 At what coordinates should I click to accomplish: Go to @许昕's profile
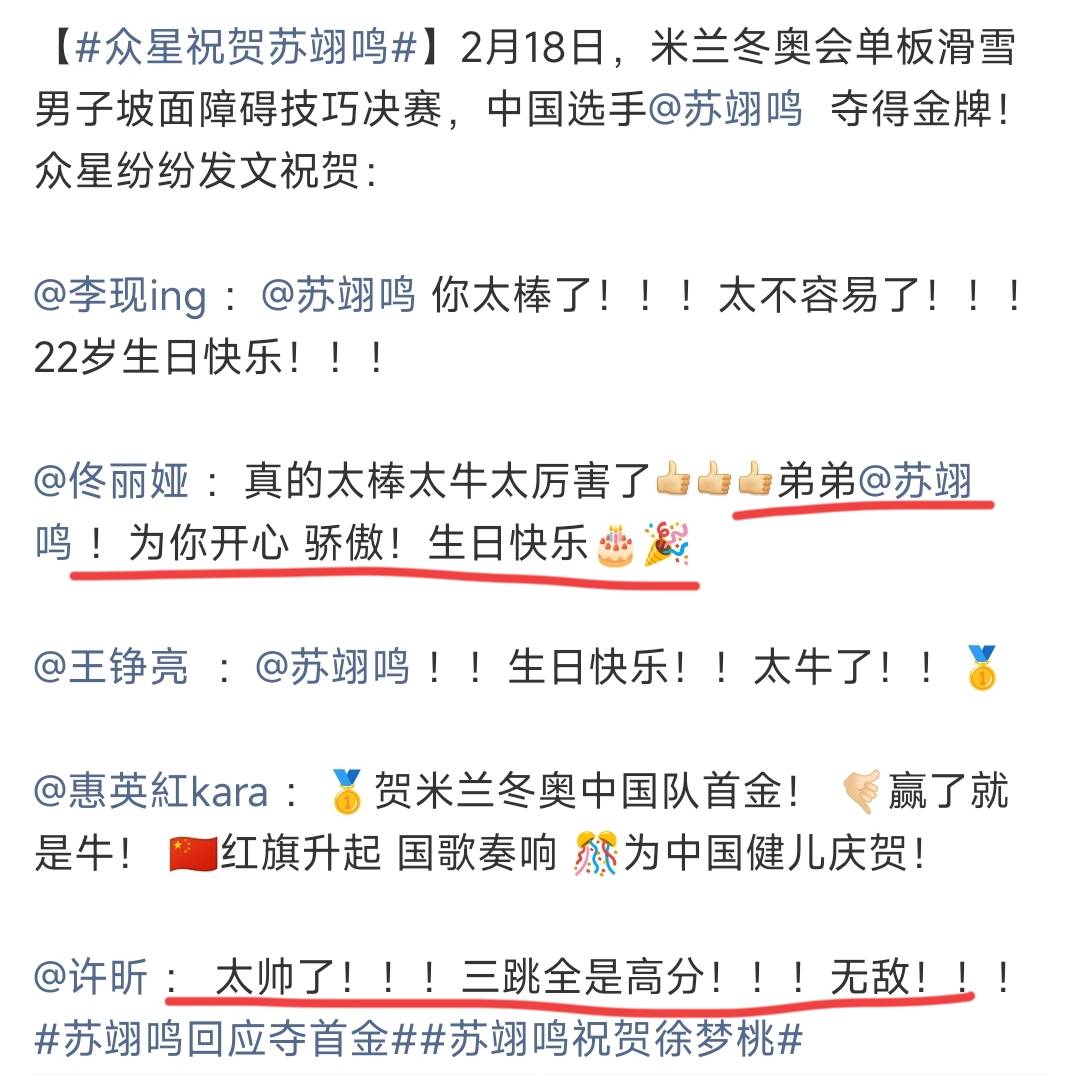coord(91,977)
